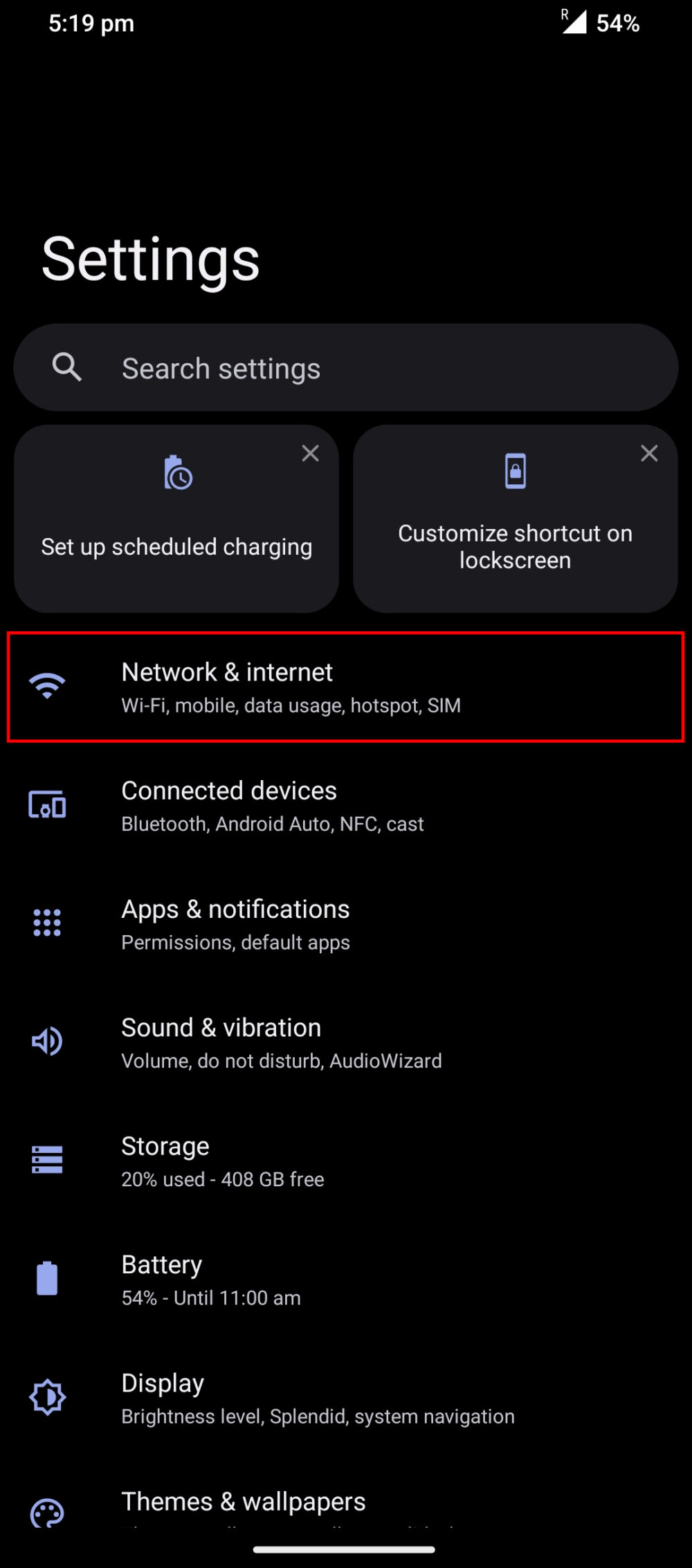Open Battery settings showing 54% remaining
692x1568 pixels.
pos(346,1278)
